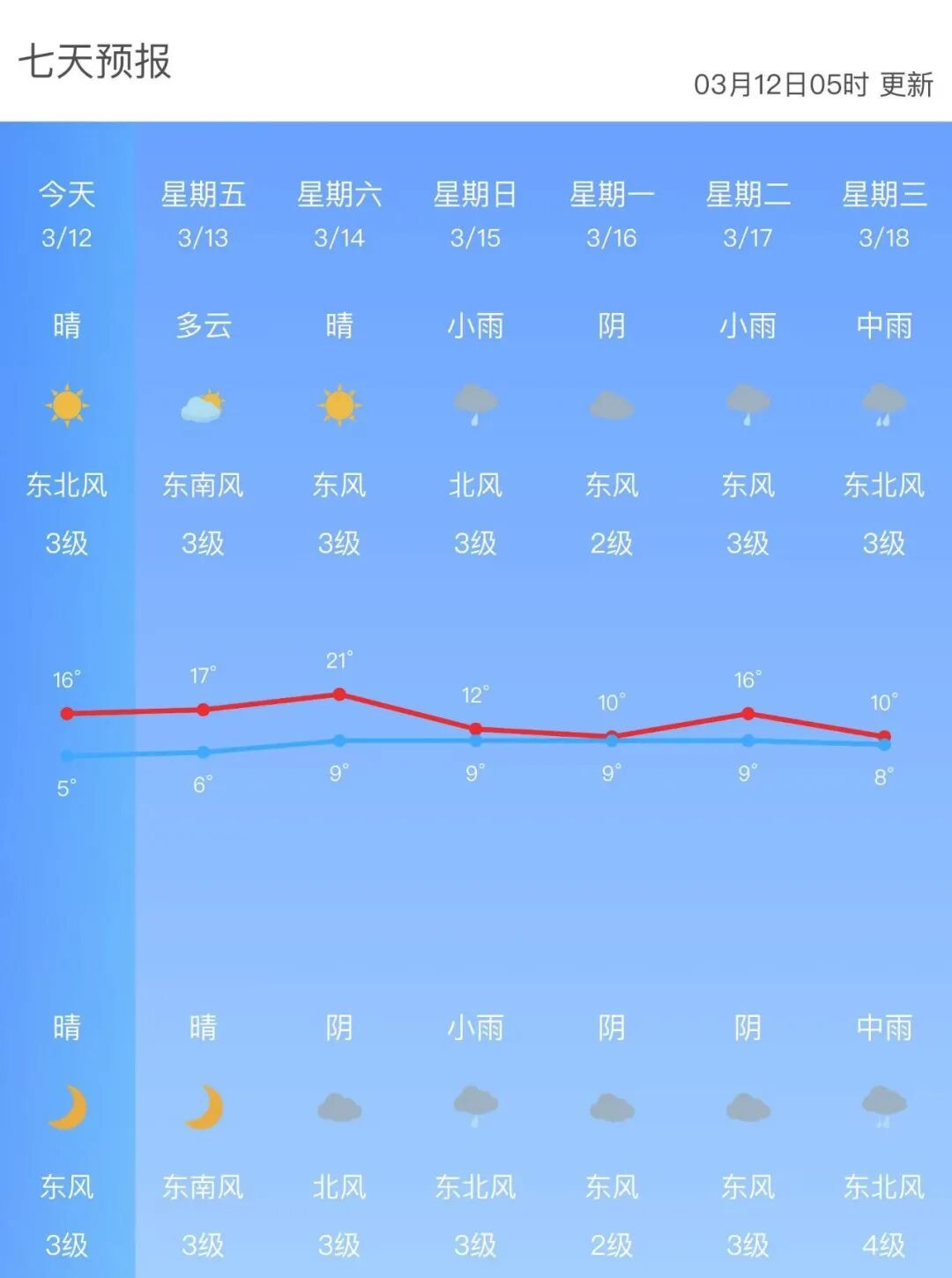
Task: Click the night moon icon under 星期五
Action: [205, 1106]
